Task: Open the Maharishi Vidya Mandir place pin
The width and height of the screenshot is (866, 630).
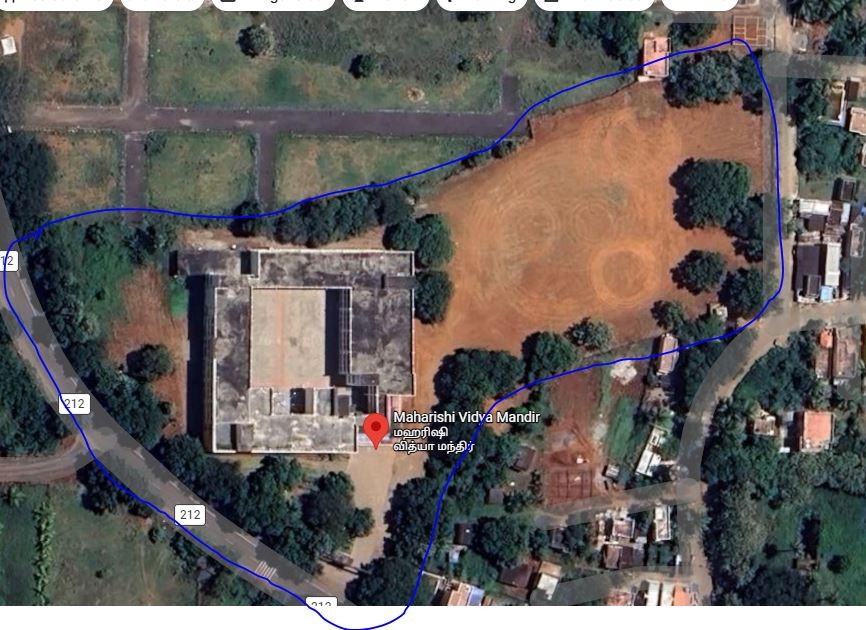Action: pyautogui.click(x=376, y=429)
